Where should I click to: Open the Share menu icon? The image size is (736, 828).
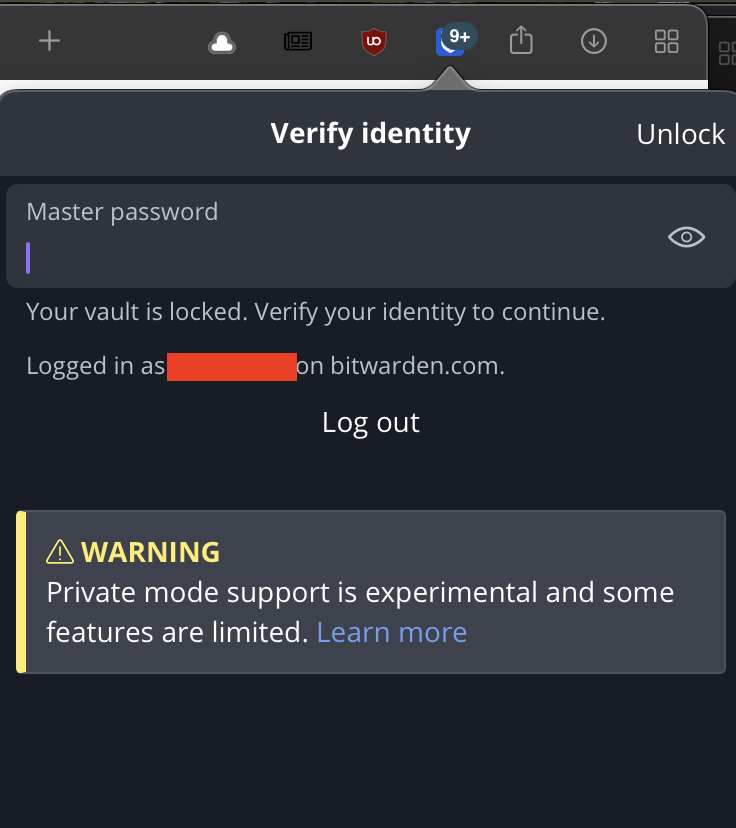tap(520, 41)
